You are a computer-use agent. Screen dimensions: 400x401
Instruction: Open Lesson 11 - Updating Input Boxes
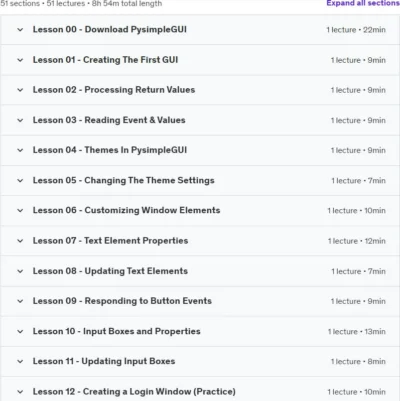[200, 362]
